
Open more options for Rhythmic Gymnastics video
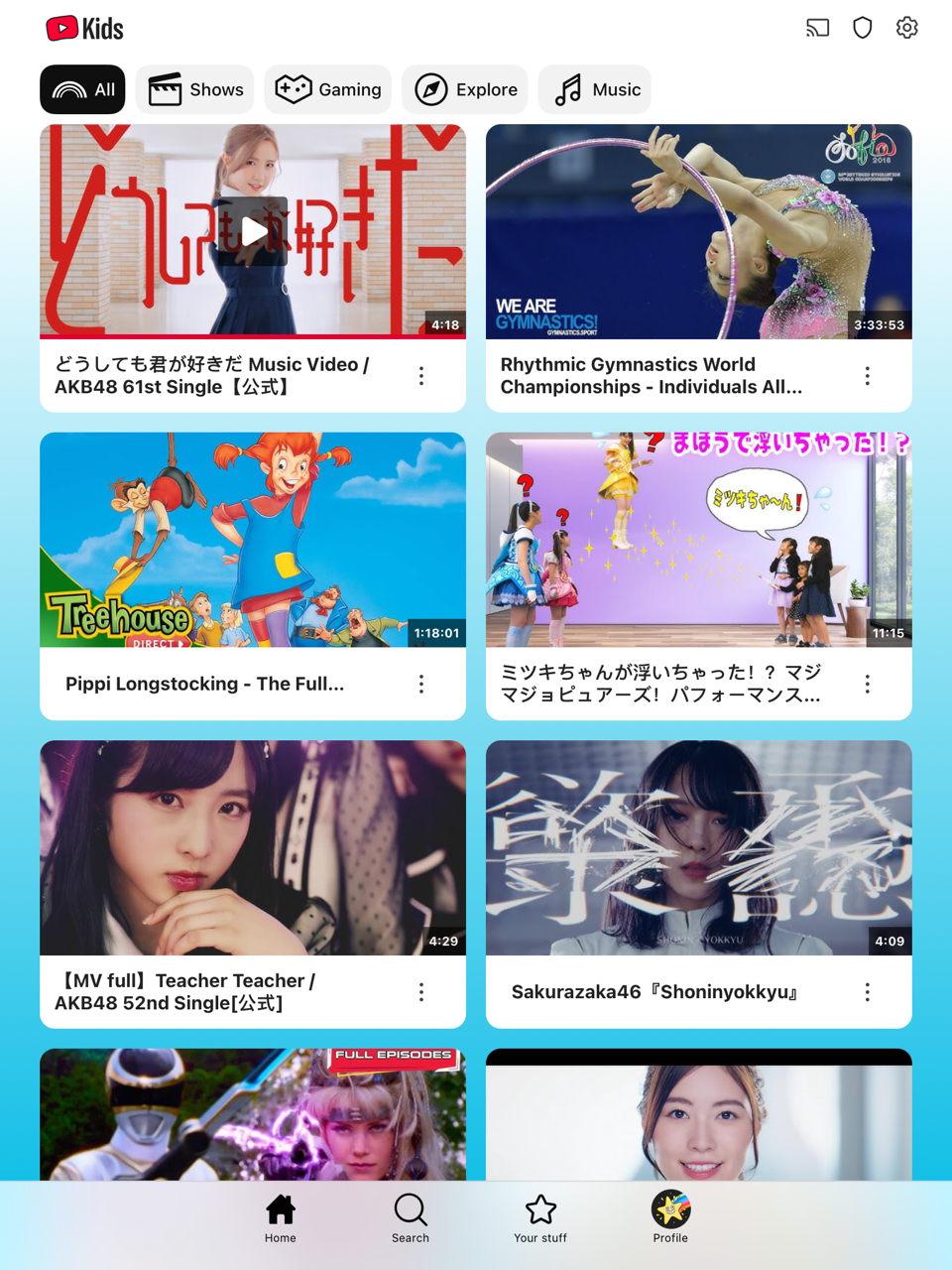point(868,376)
